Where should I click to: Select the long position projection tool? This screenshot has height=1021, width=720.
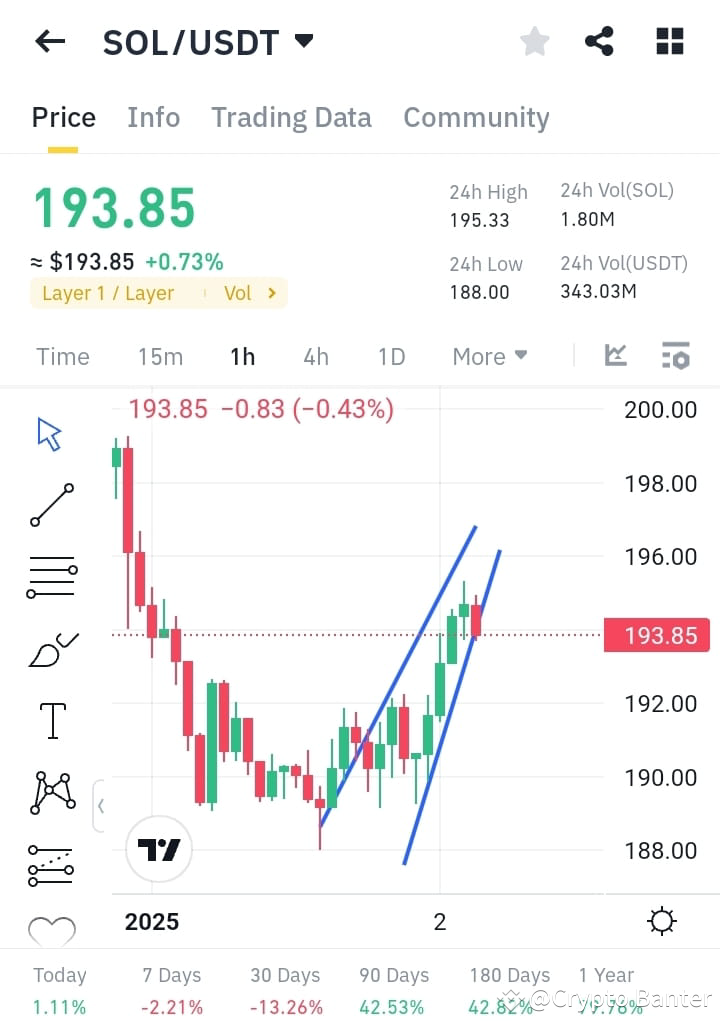point(52,864)
